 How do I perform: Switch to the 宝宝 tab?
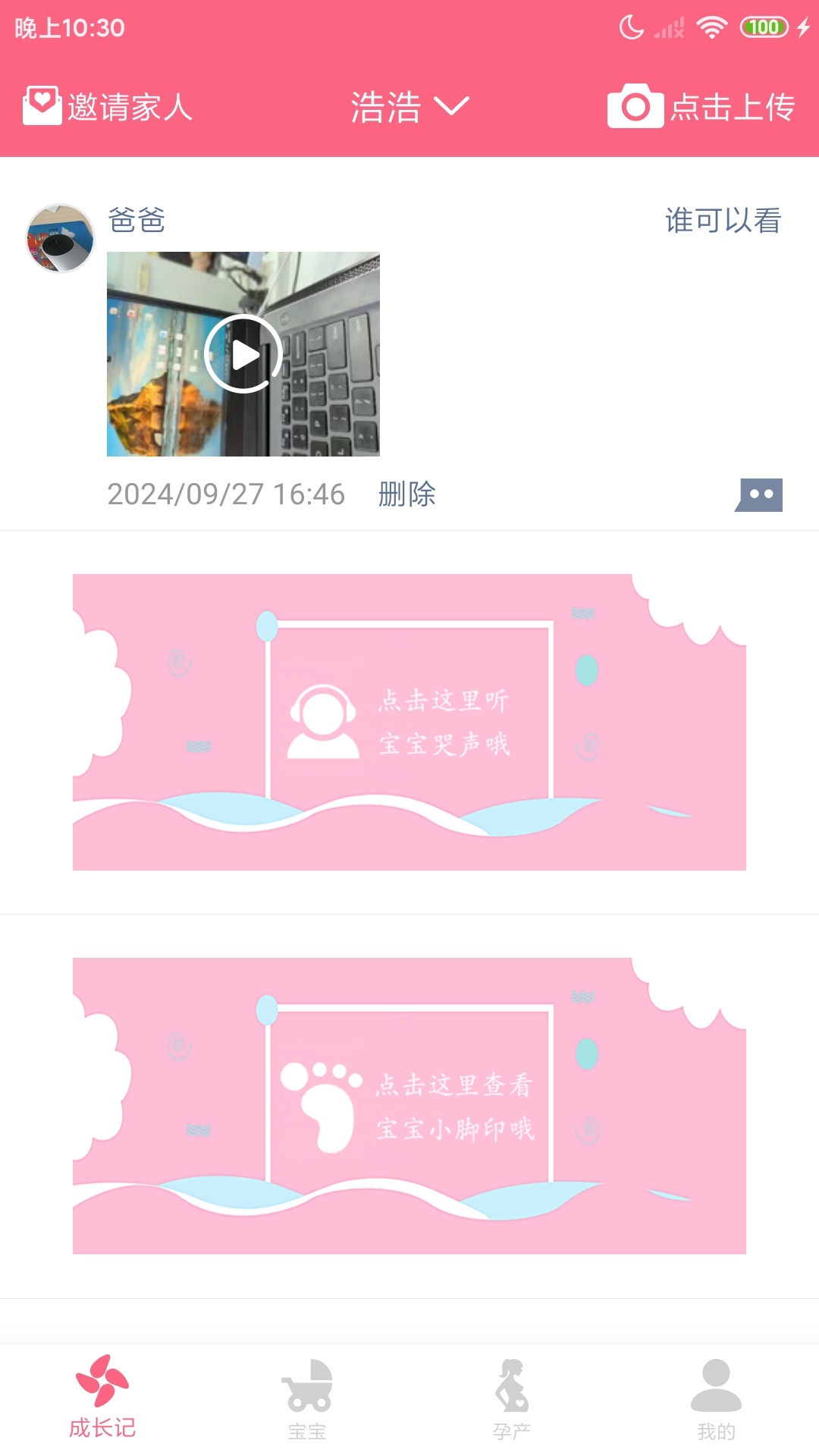click(307, 1399)
